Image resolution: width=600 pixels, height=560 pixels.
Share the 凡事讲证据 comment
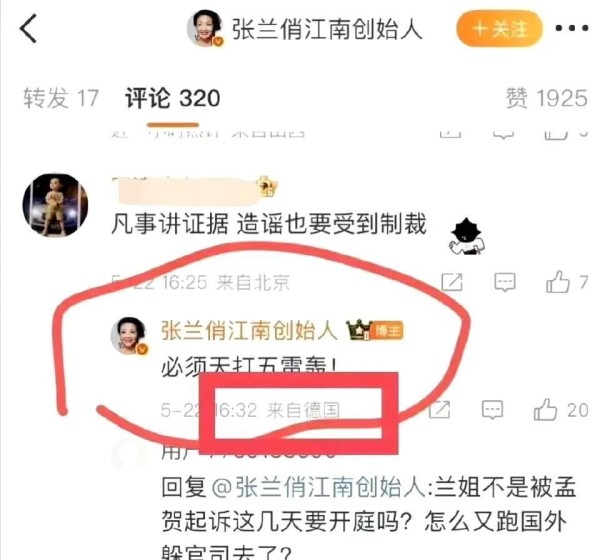pos(452,283)
